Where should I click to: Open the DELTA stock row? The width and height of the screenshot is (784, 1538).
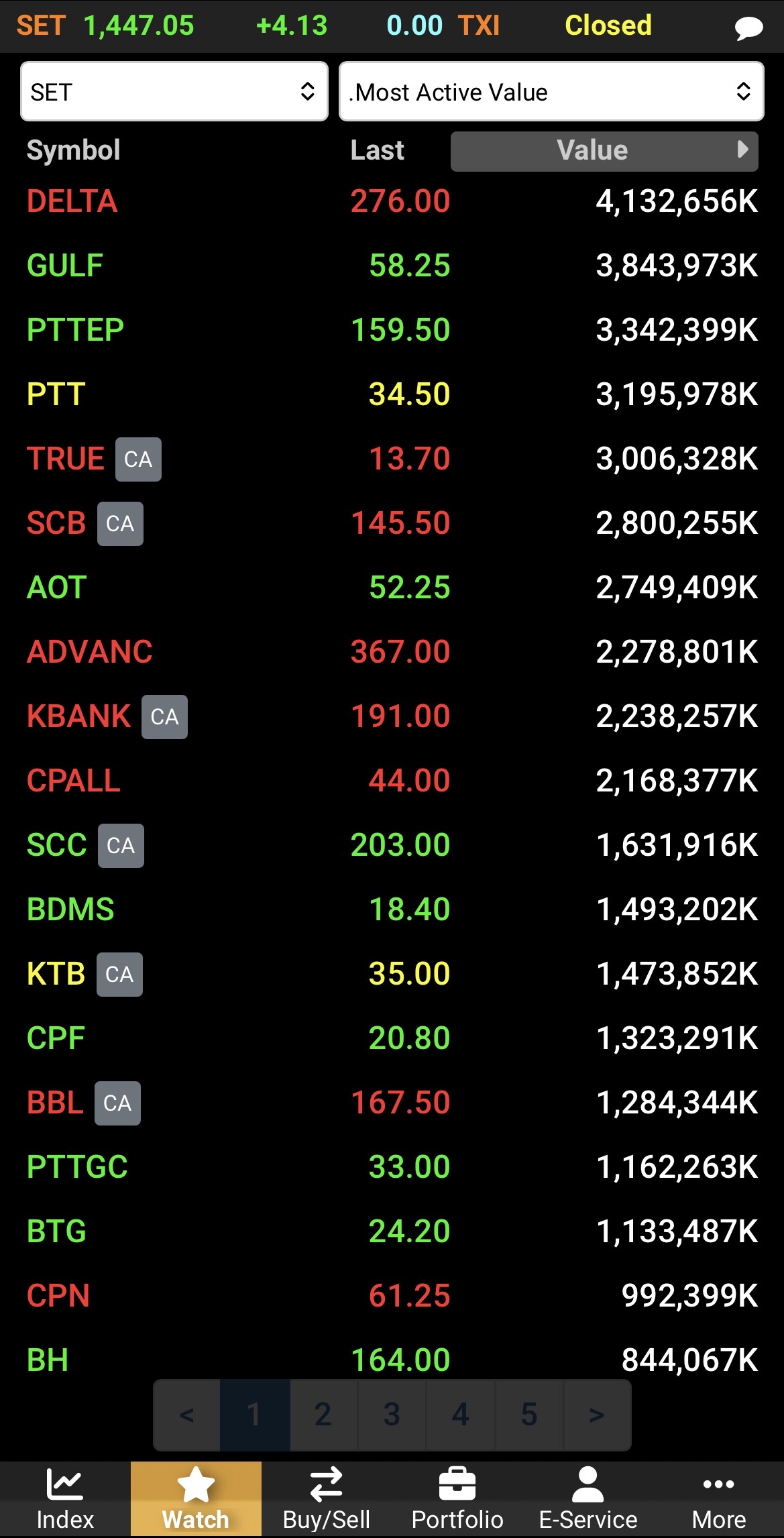pos(72,201)
